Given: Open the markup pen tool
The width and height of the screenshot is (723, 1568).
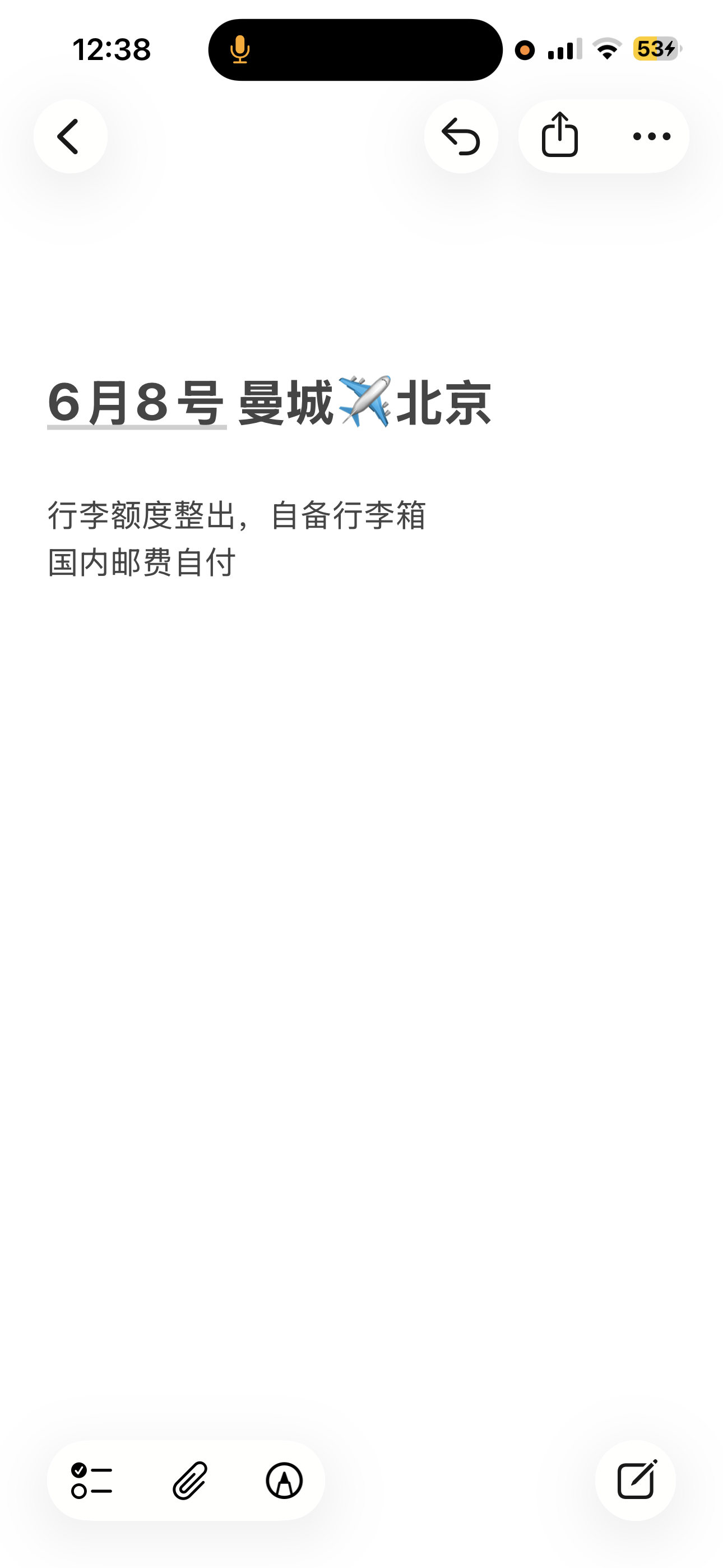Looking at the screenshot, I should click(x=284, y=1481).
